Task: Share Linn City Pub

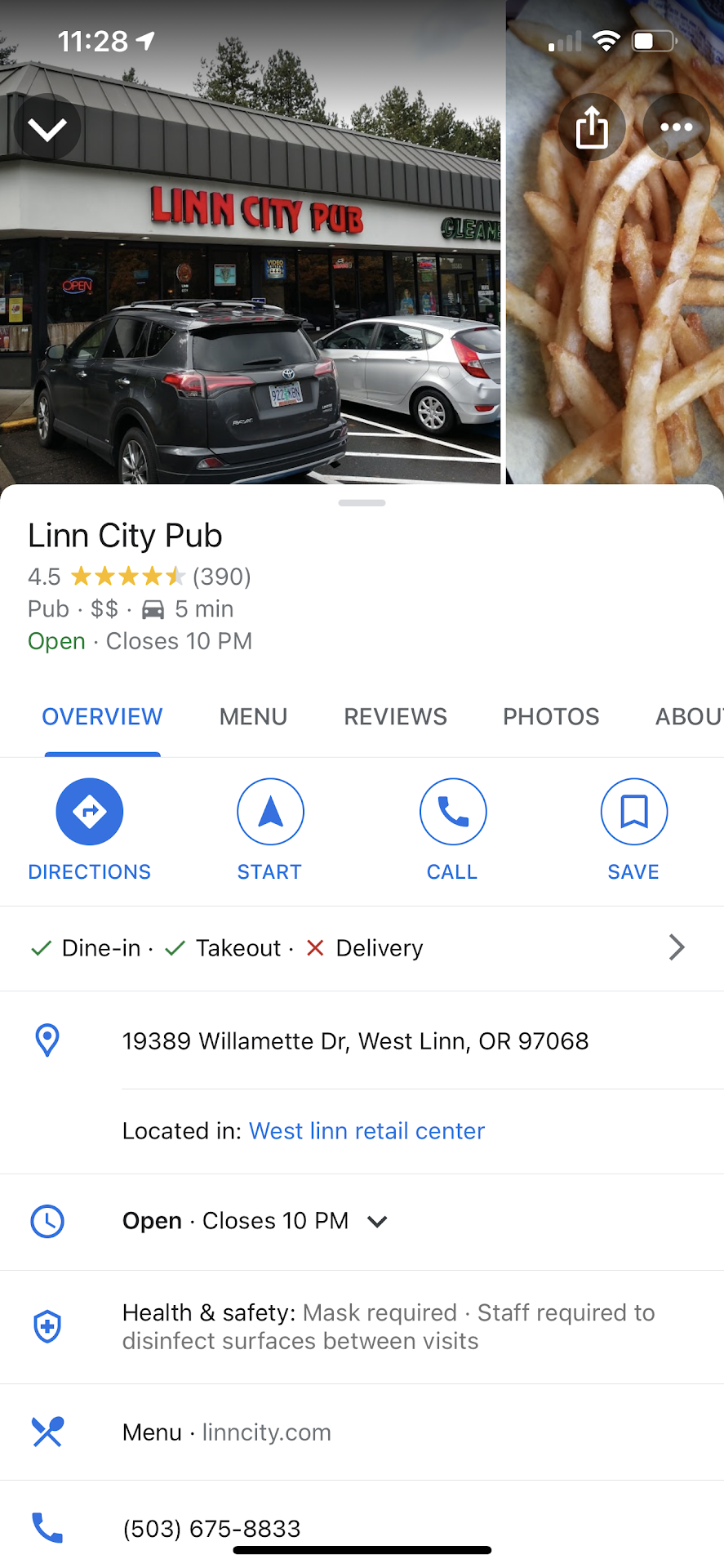Action: tap(592, 127)
